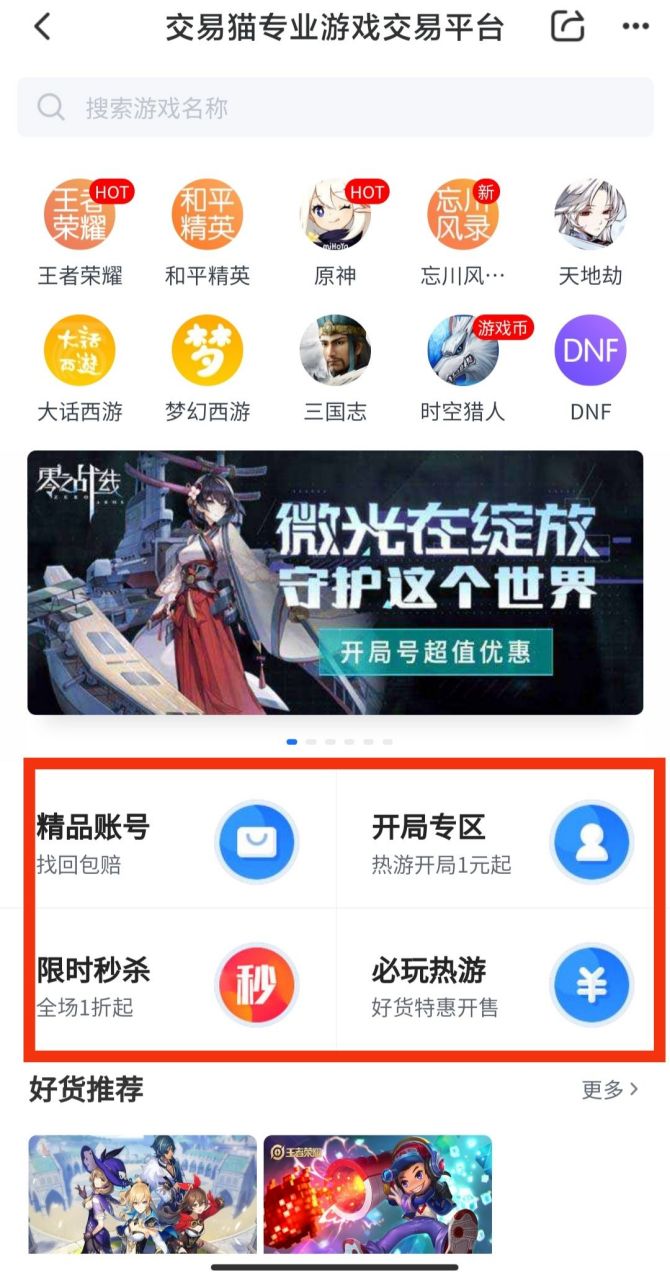Screen dimensions: 670x1280
Task: Select the 梦幻西游 game icon
Action: [207, 351]
